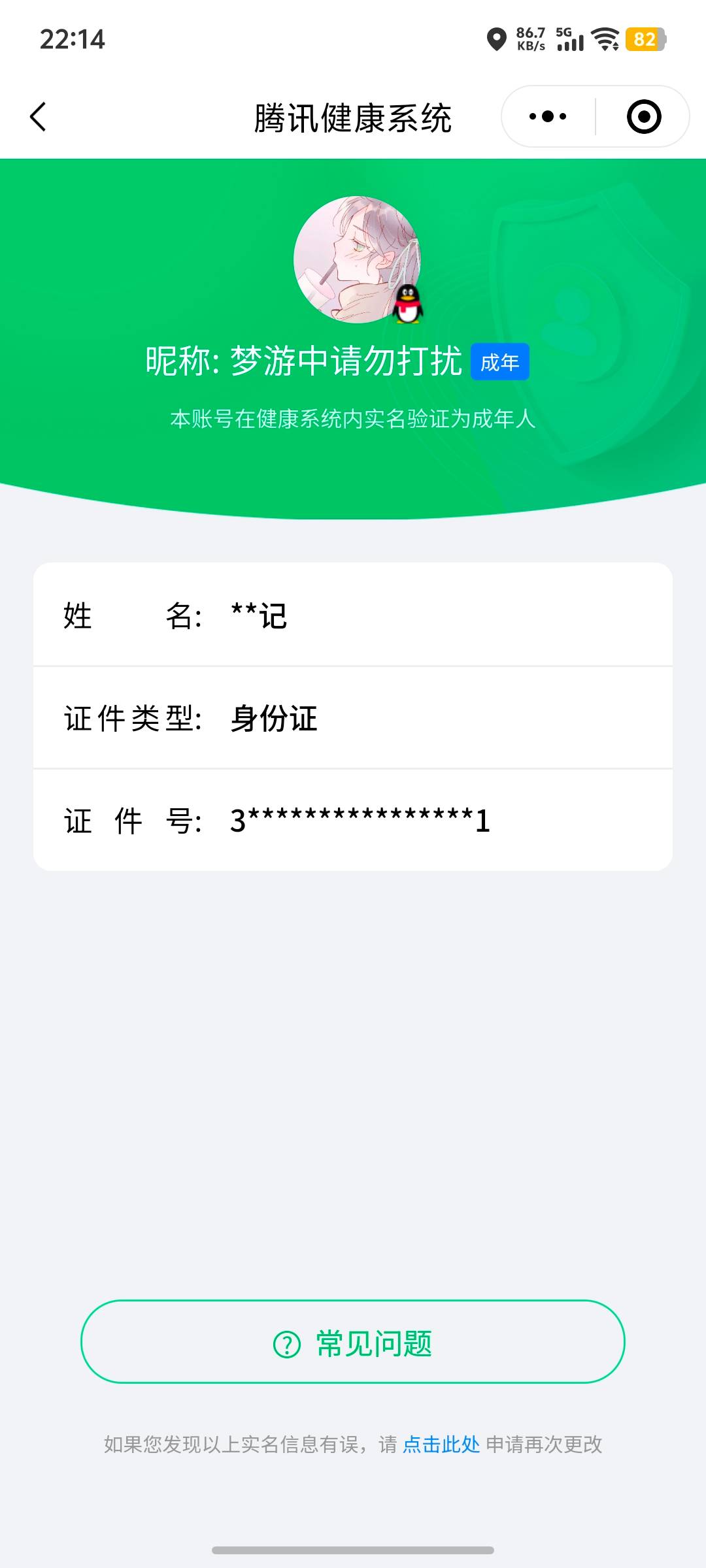
Task: Click the 点击此处 link to change info
Action: click(x=441, y=1442)
